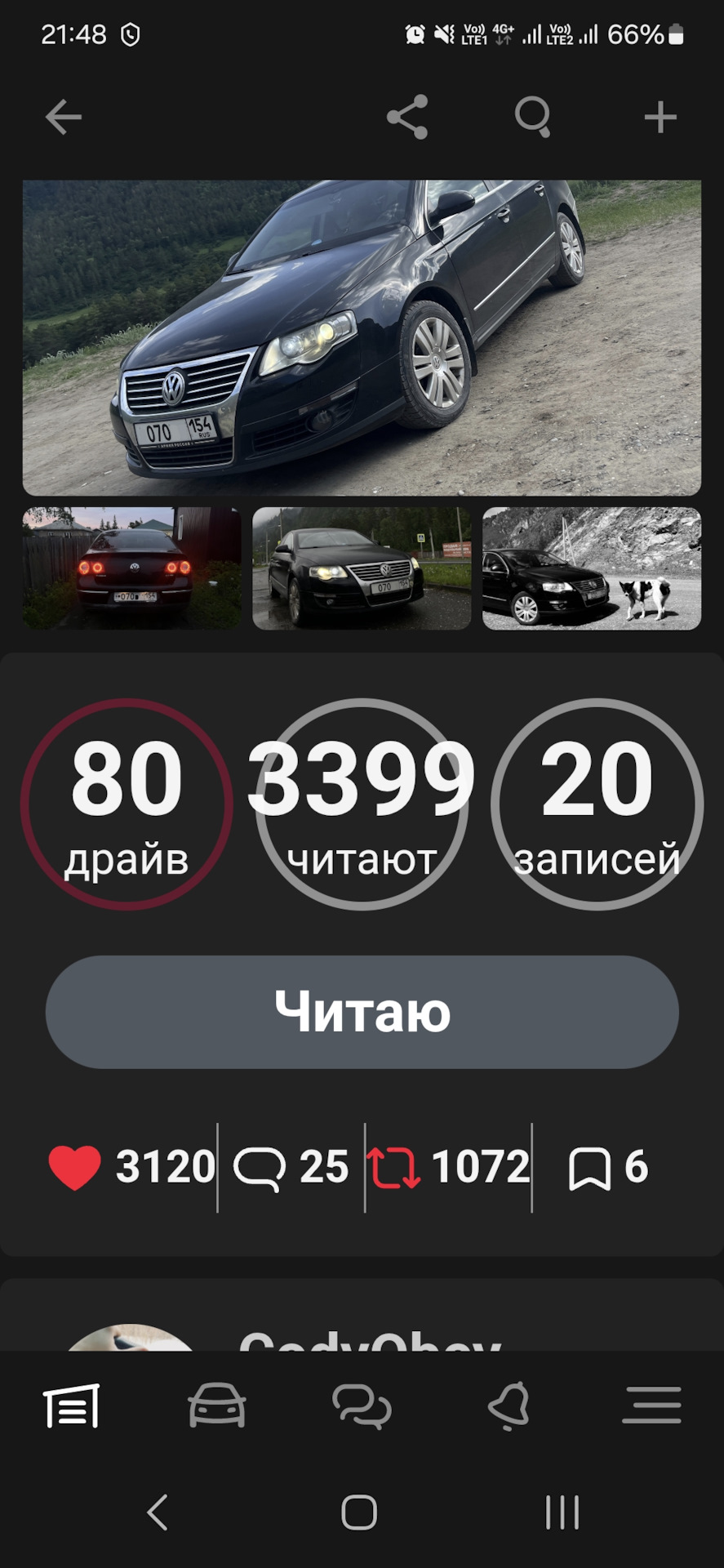Open the messages tab
The height and width of the screenshot is (1568, 724).
coord(362,1405)
